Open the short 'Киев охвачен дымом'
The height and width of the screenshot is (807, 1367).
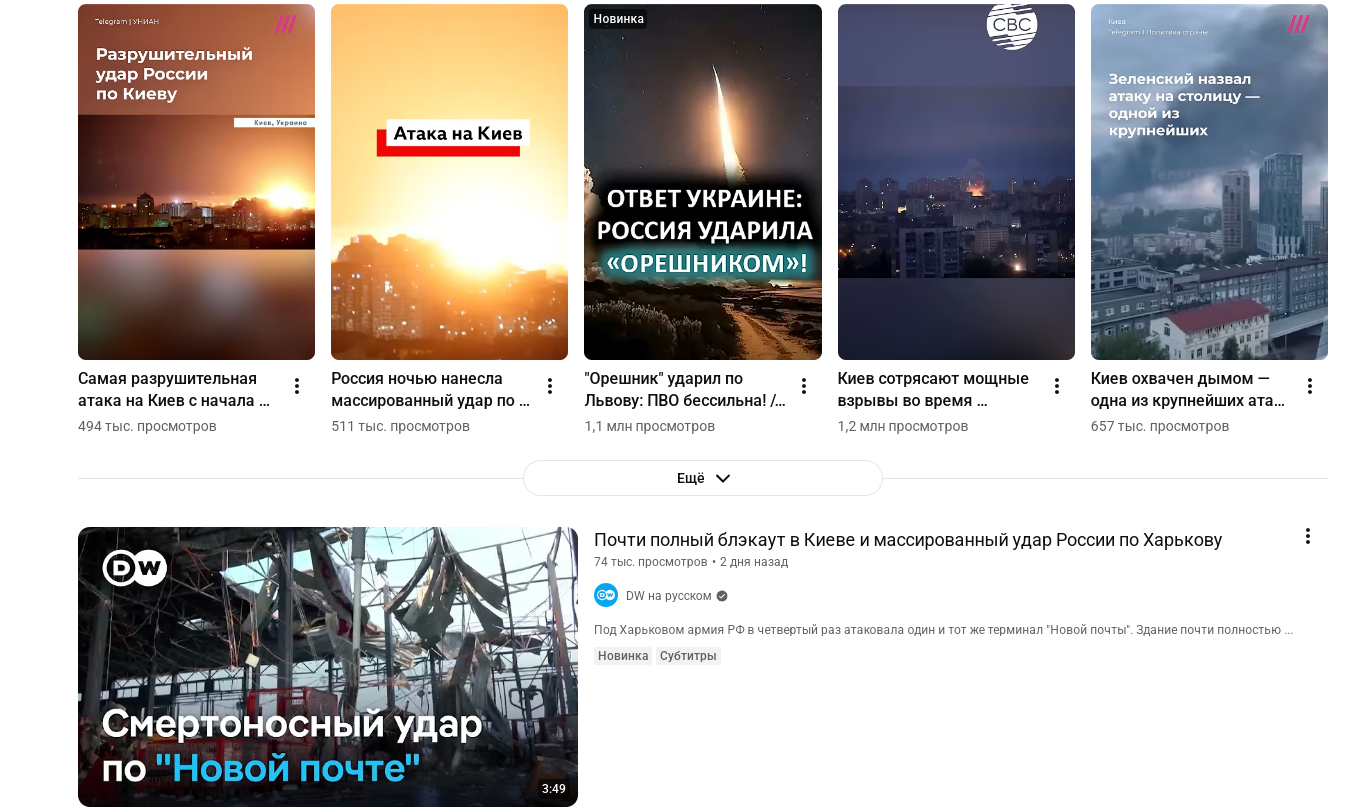click(x=1209, y=182)
